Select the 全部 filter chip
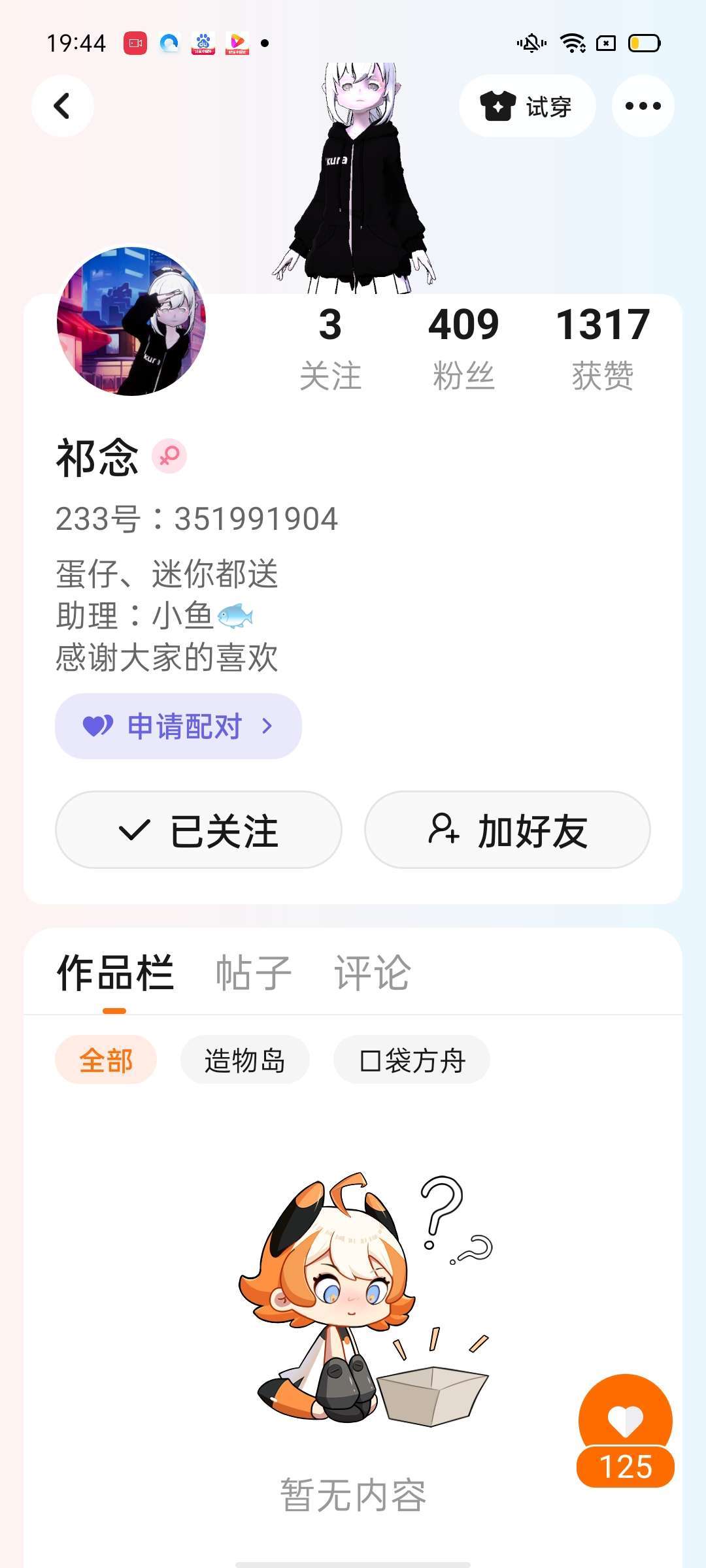The height and width of the screenshot is (1568, 706). click(x=106, y=1060)
